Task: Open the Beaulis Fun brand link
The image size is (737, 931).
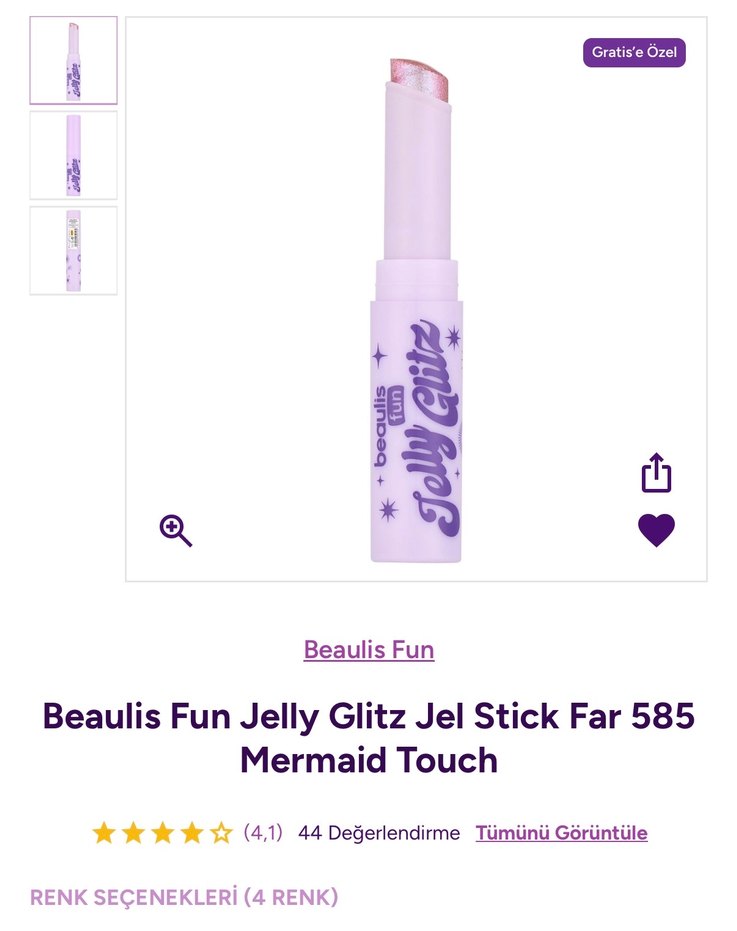Action: point(369,650)
